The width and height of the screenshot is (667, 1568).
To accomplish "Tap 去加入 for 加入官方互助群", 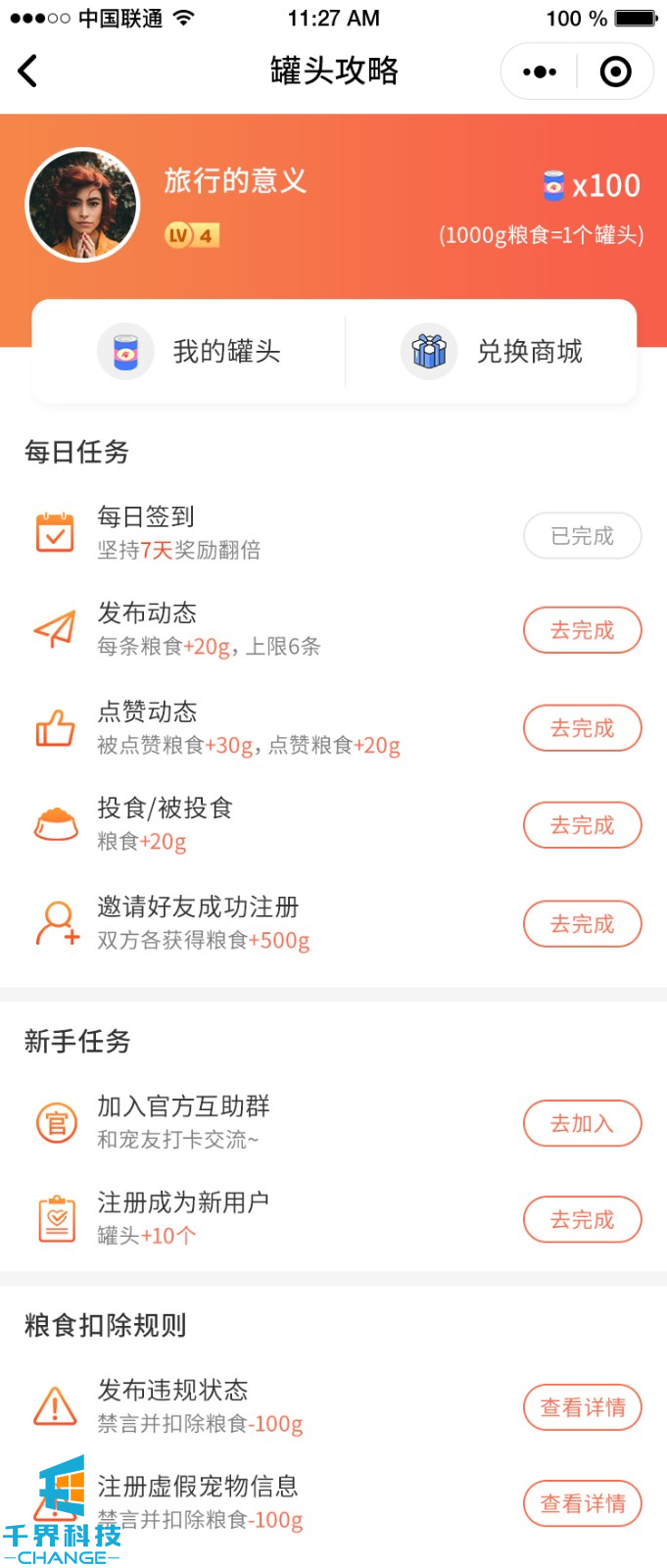I will (x=582, y=1123).
